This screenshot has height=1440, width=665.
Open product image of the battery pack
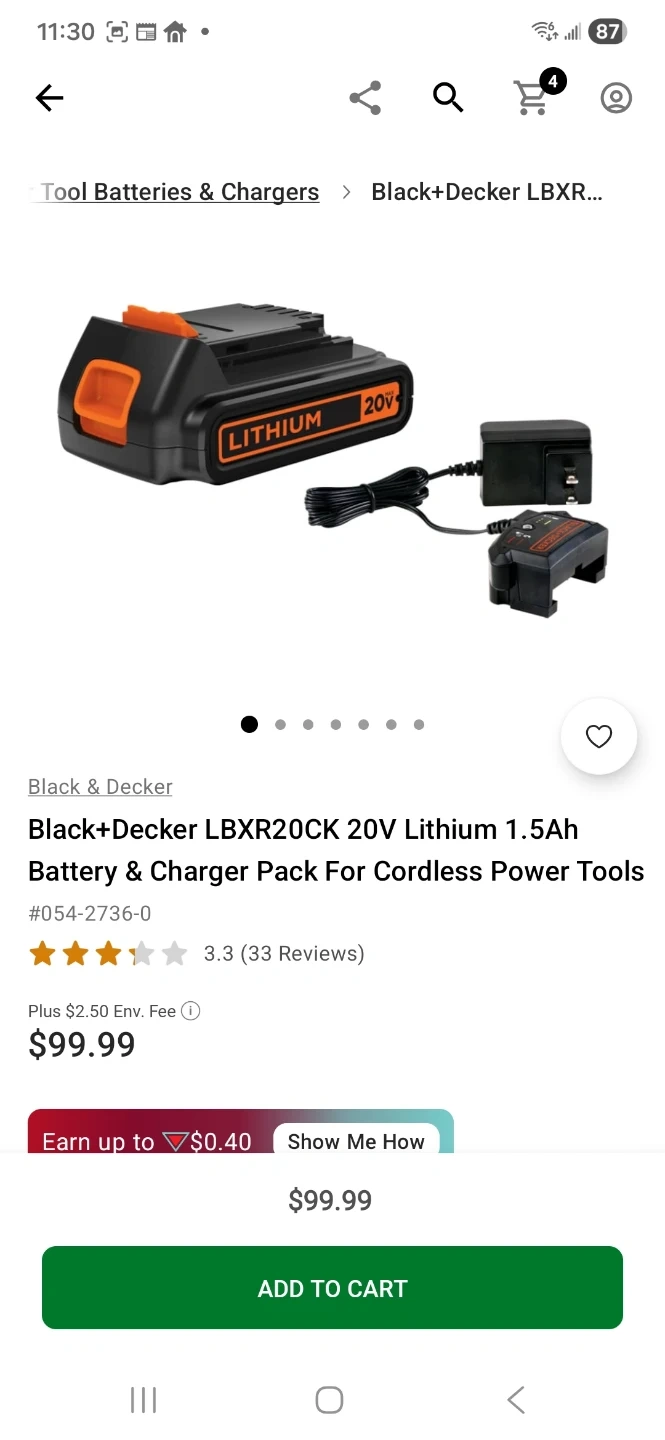point(332,460)
